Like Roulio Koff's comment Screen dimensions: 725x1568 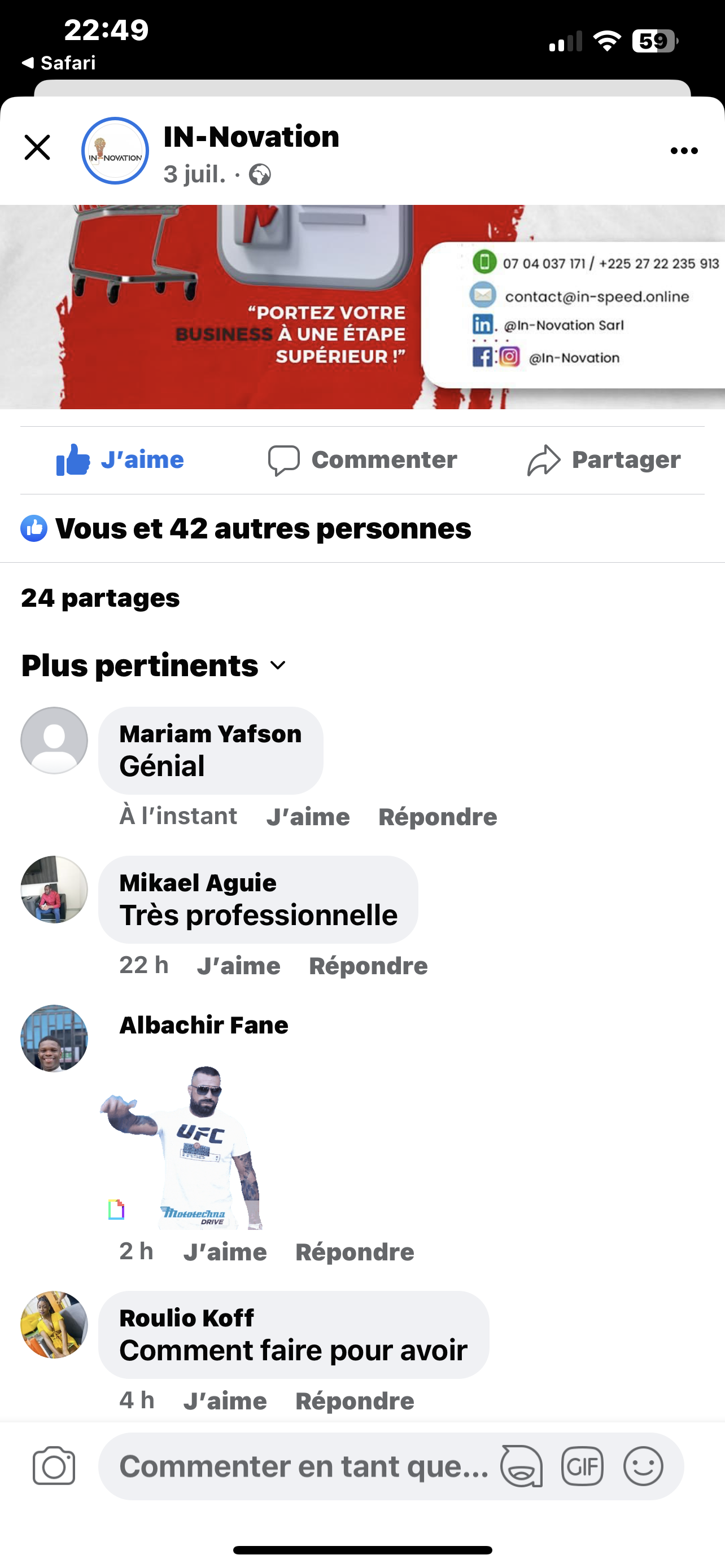coord(225,1401)
